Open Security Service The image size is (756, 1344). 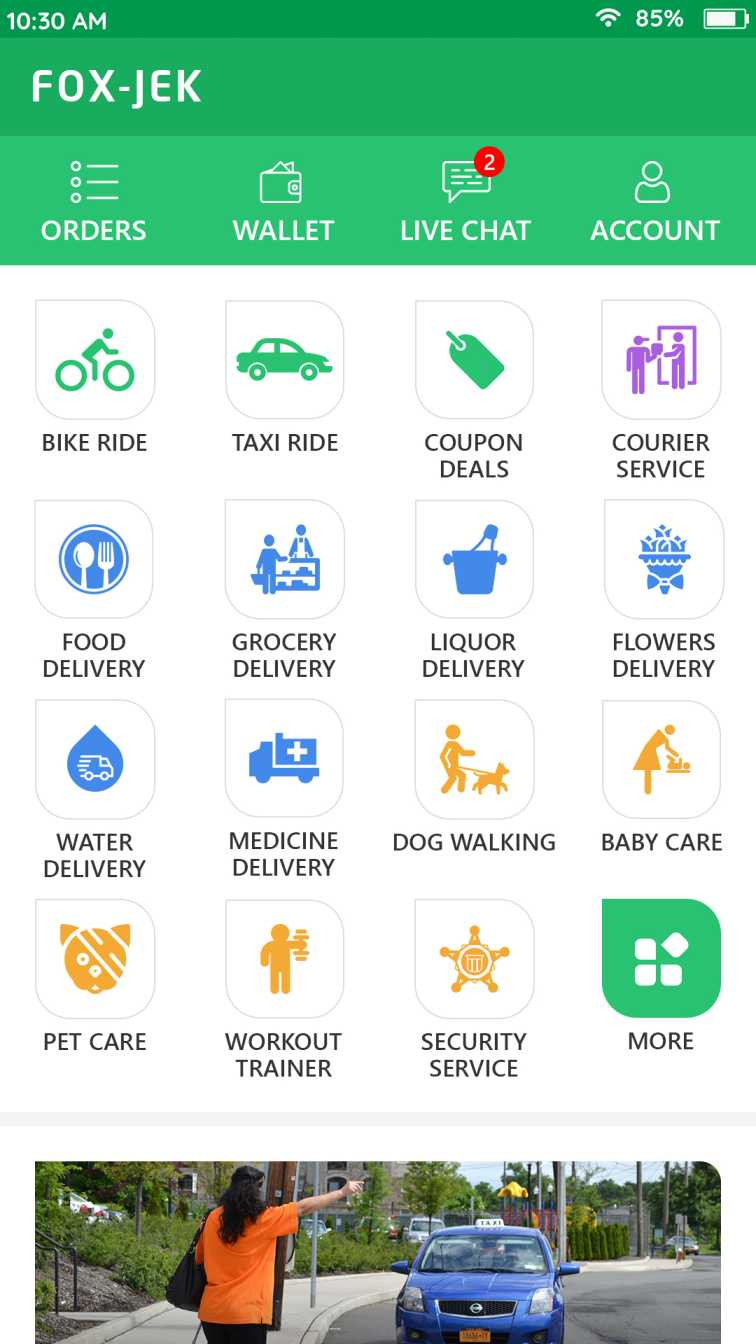point(474,959)
